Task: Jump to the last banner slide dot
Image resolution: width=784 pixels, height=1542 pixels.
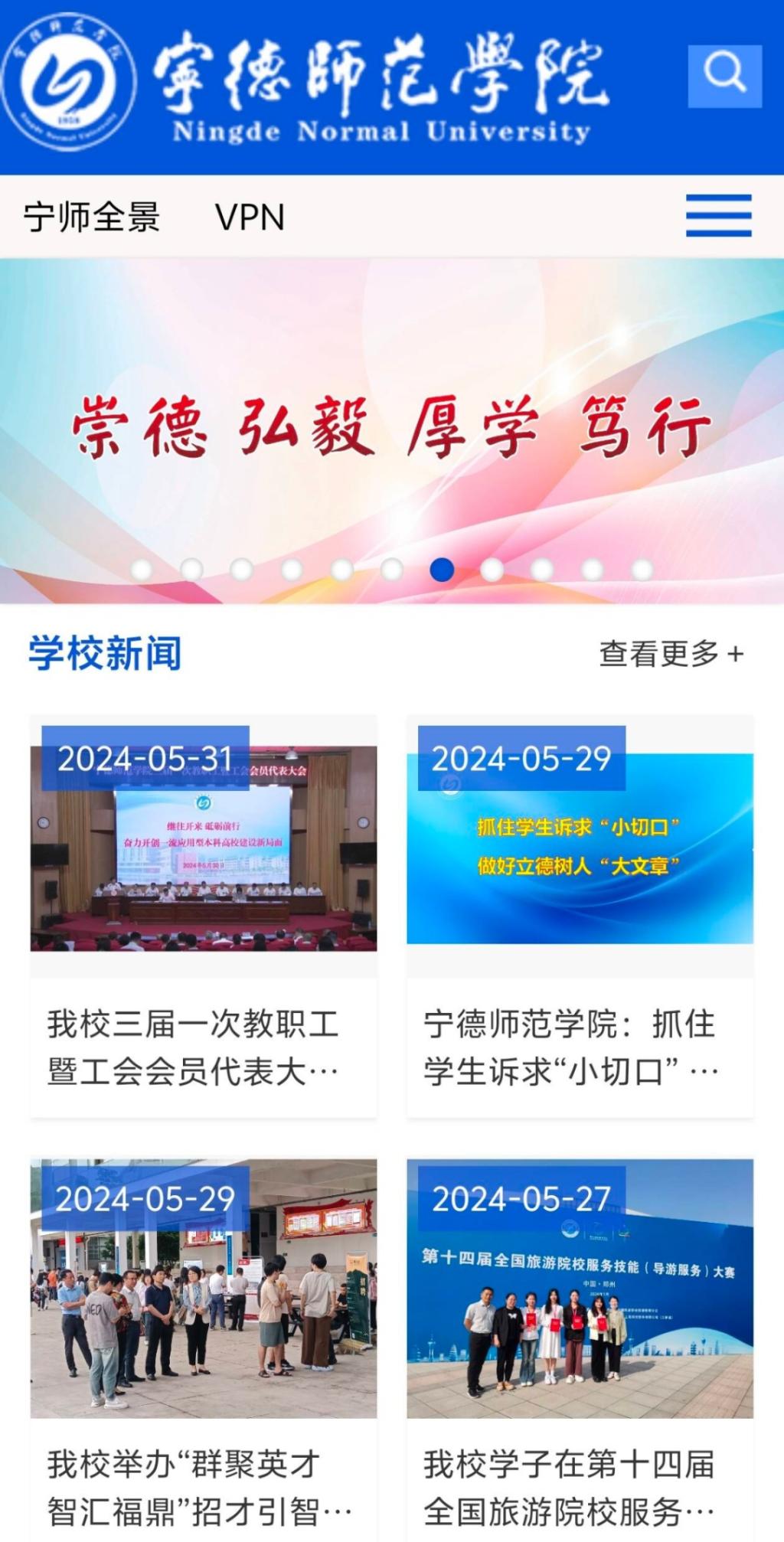Action: 642,570
